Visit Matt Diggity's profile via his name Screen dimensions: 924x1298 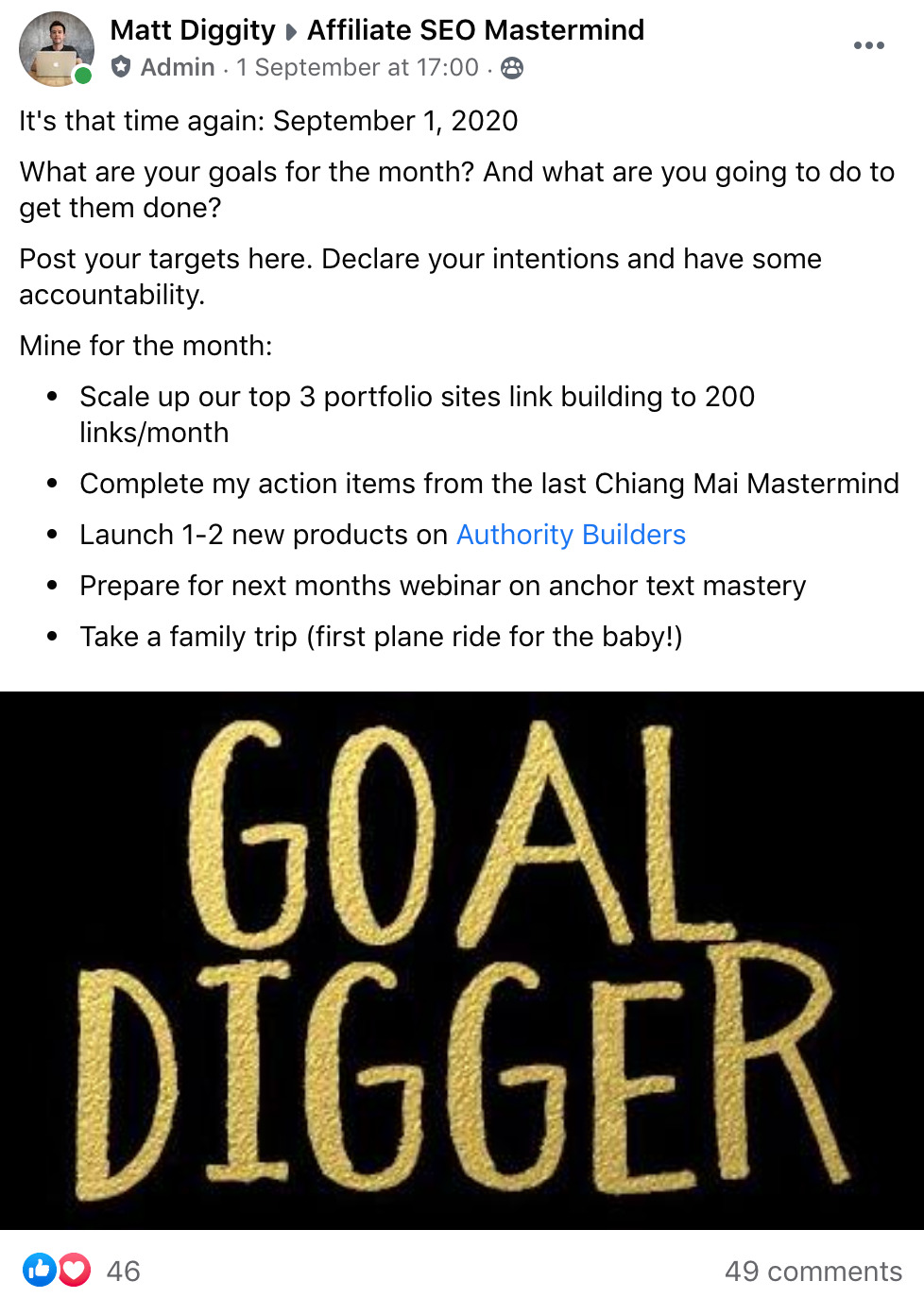[191, 29]
